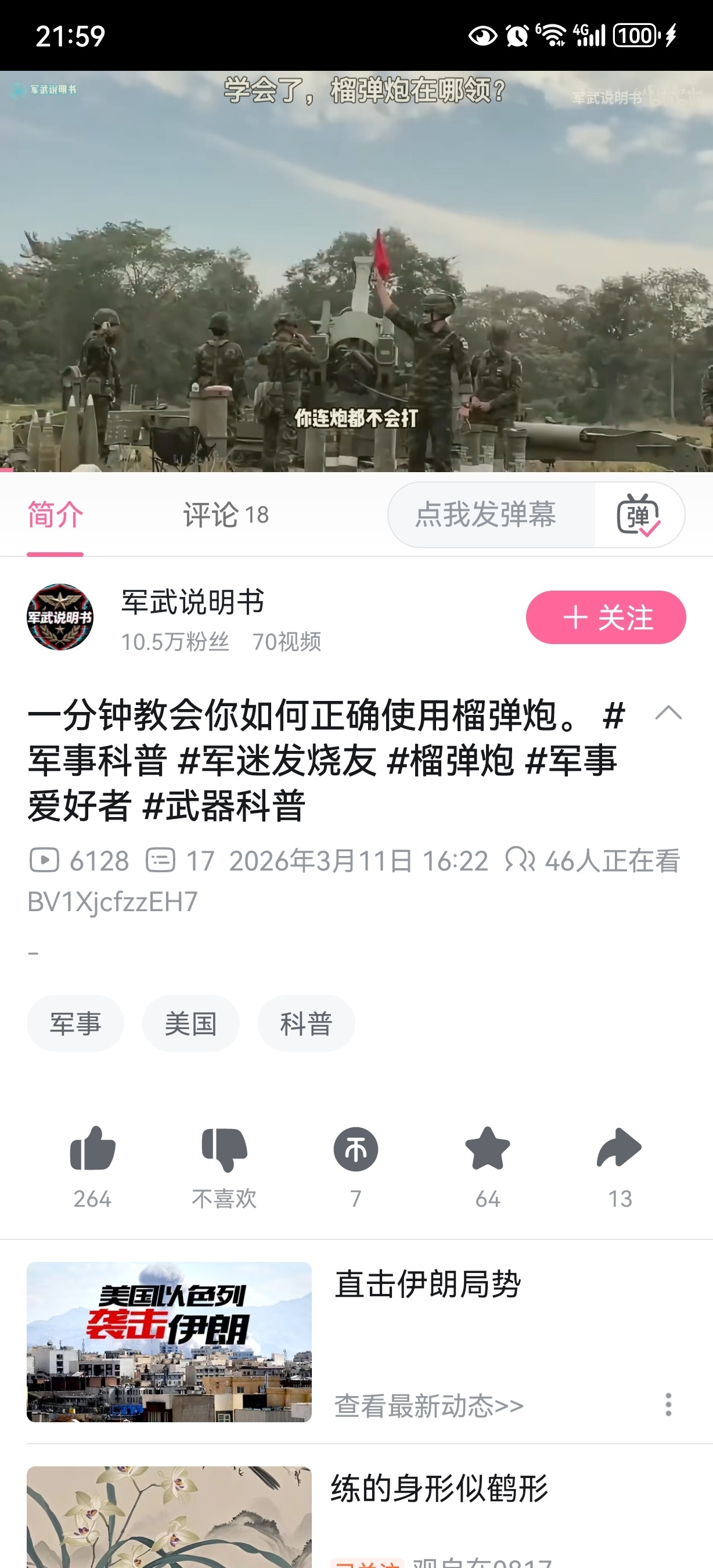
Task: Follow 军武说明书 with 关注 button
Action: (x=606, y=617)
